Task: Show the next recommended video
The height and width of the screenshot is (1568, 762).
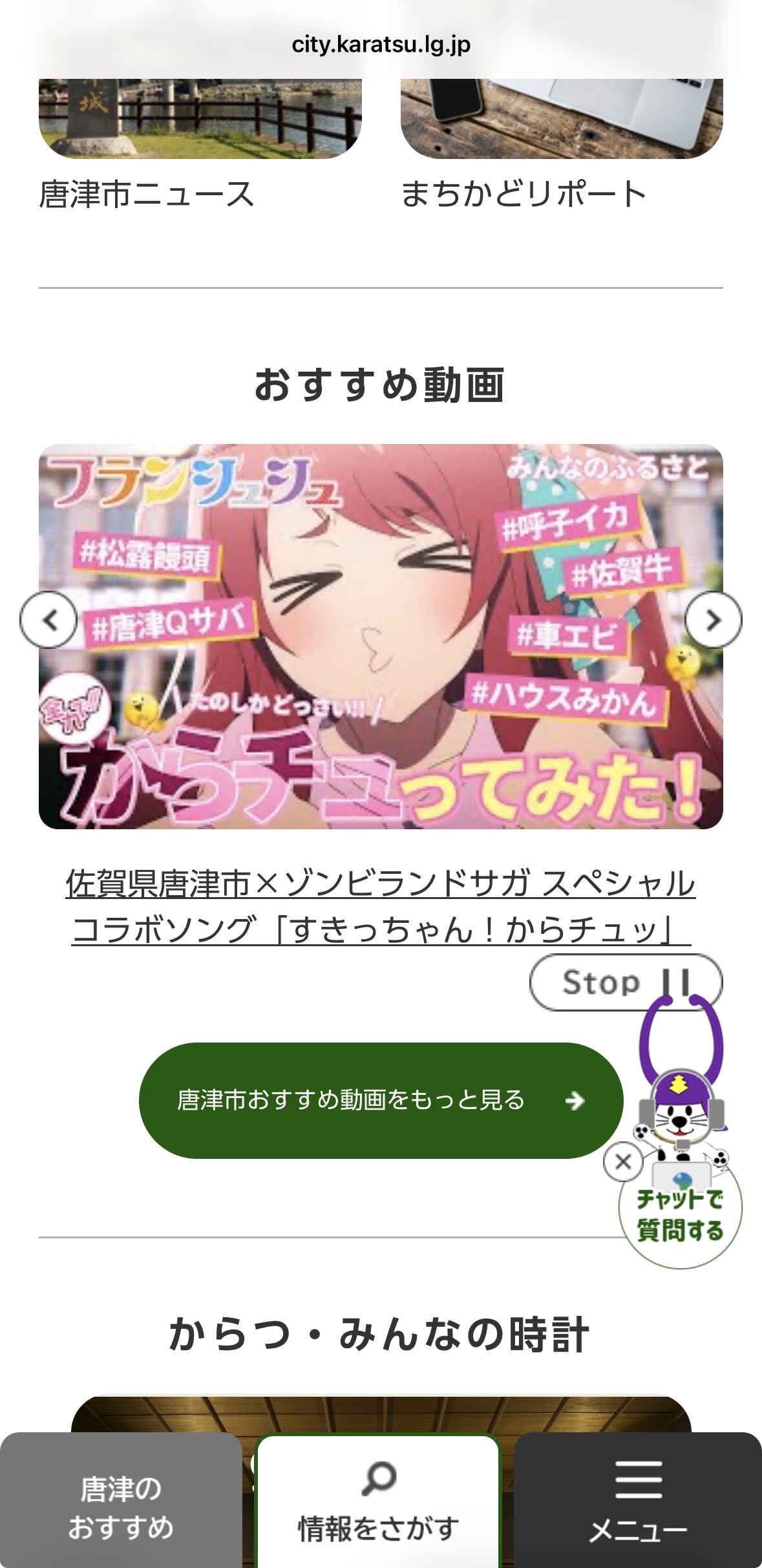Action: click(x=713, y=620)
